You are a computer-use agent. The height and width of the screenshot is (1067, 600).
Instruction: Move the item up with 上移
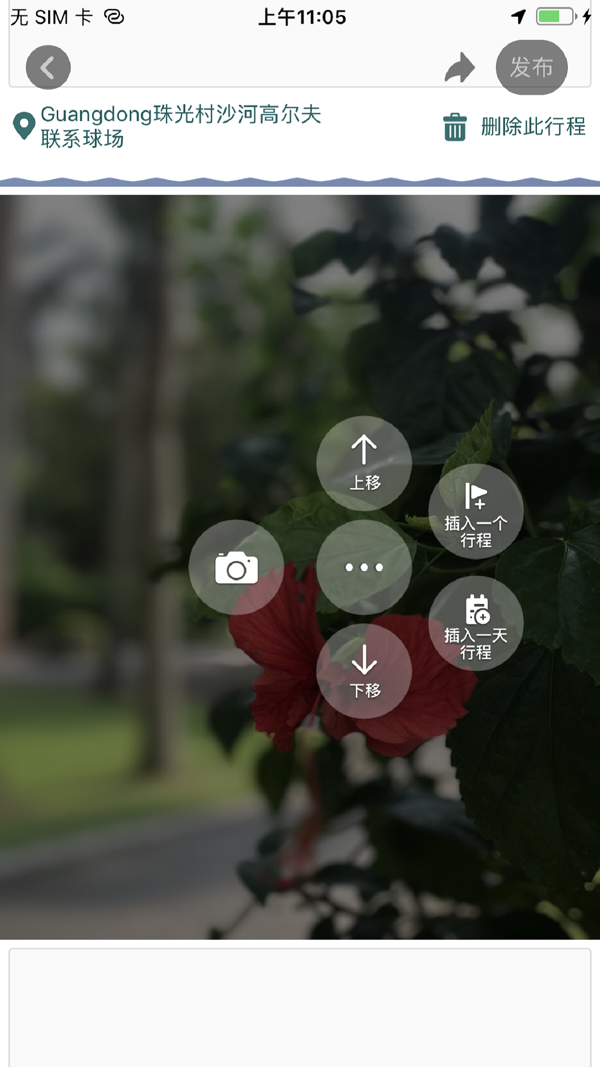[x=364, y=463]
